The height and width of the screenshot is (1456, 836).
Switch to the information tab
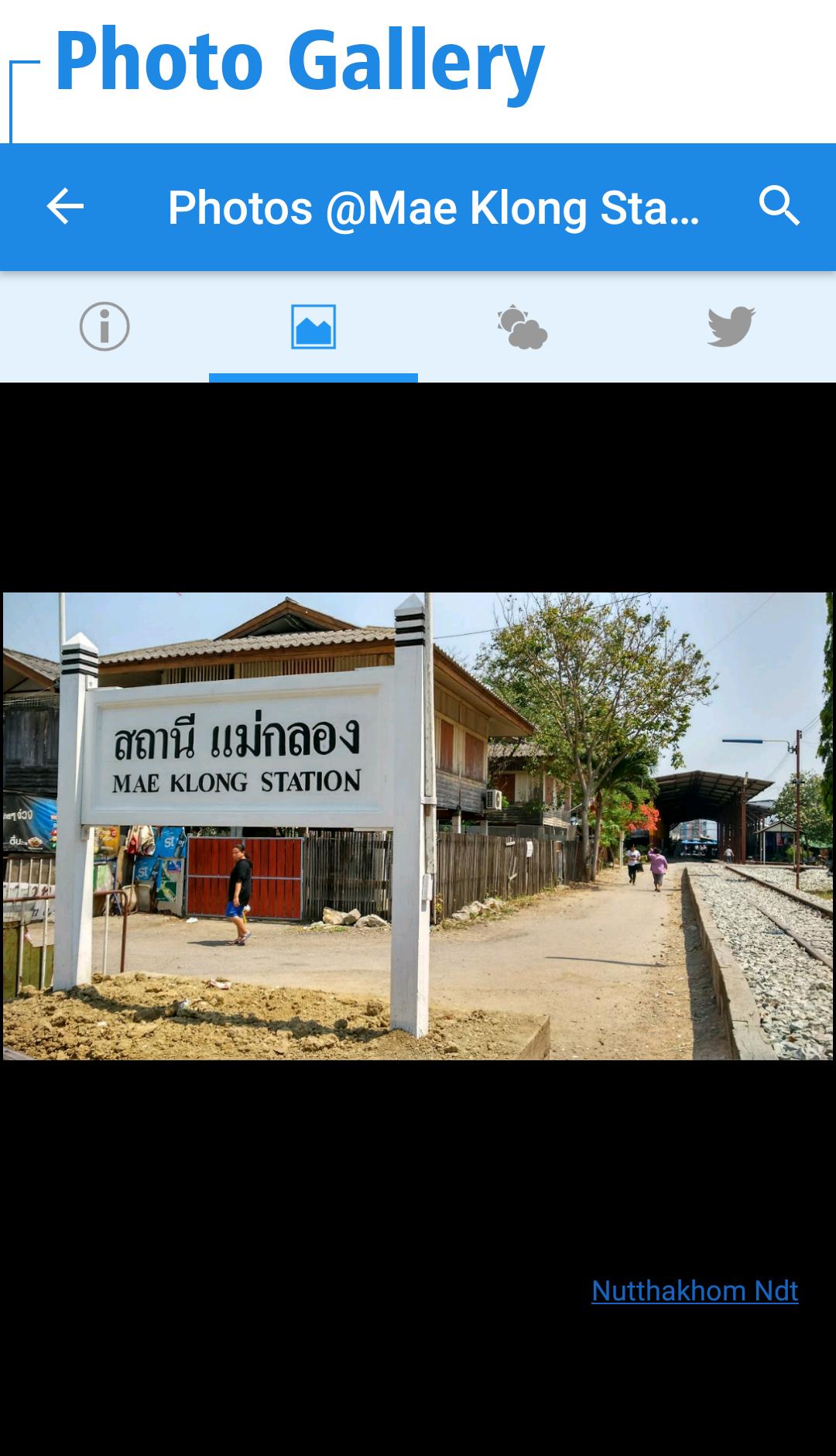coord(104,327)
